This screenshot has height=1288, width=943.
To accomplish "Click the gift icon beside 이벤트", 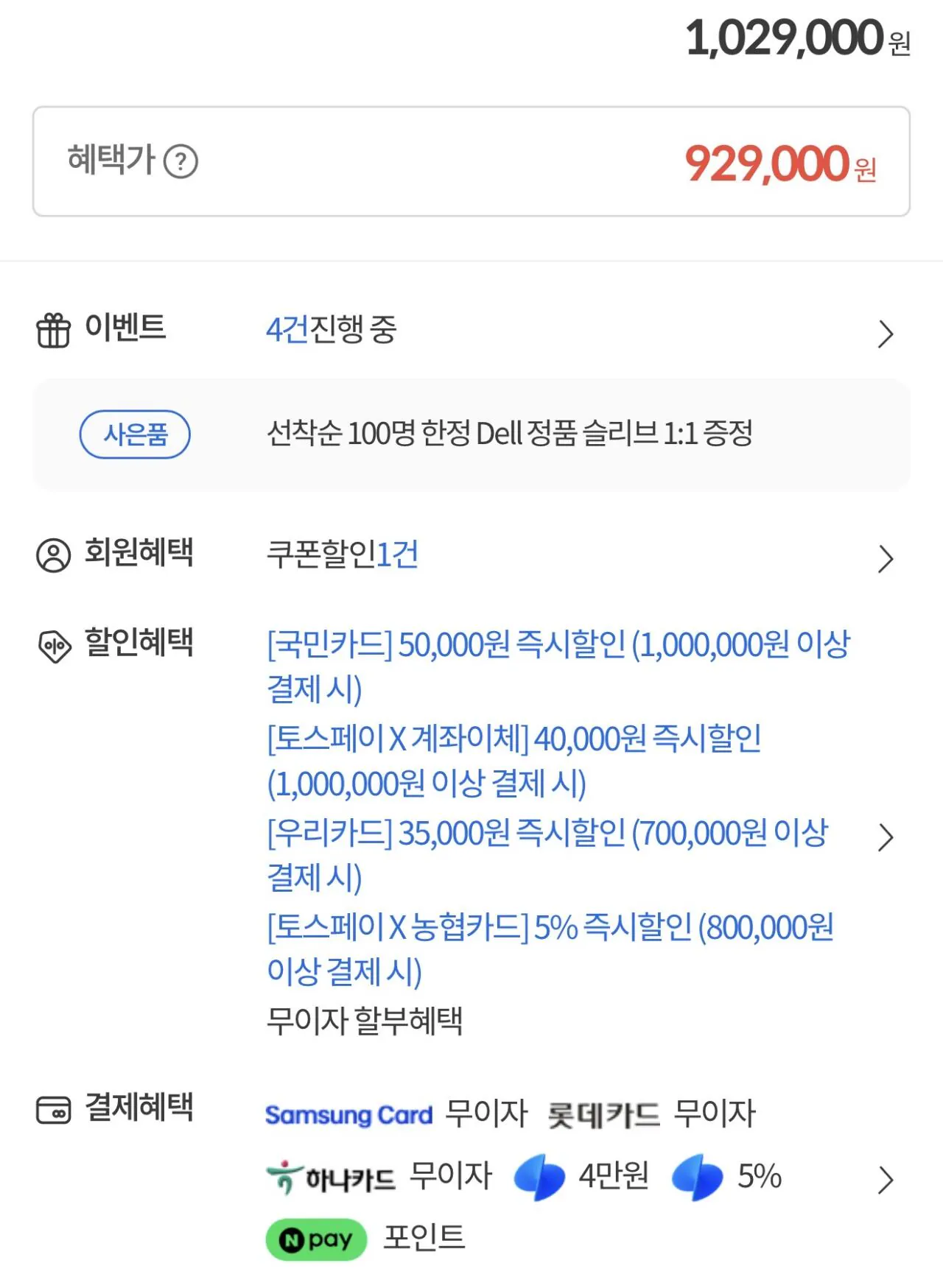I will pos(52,330).
